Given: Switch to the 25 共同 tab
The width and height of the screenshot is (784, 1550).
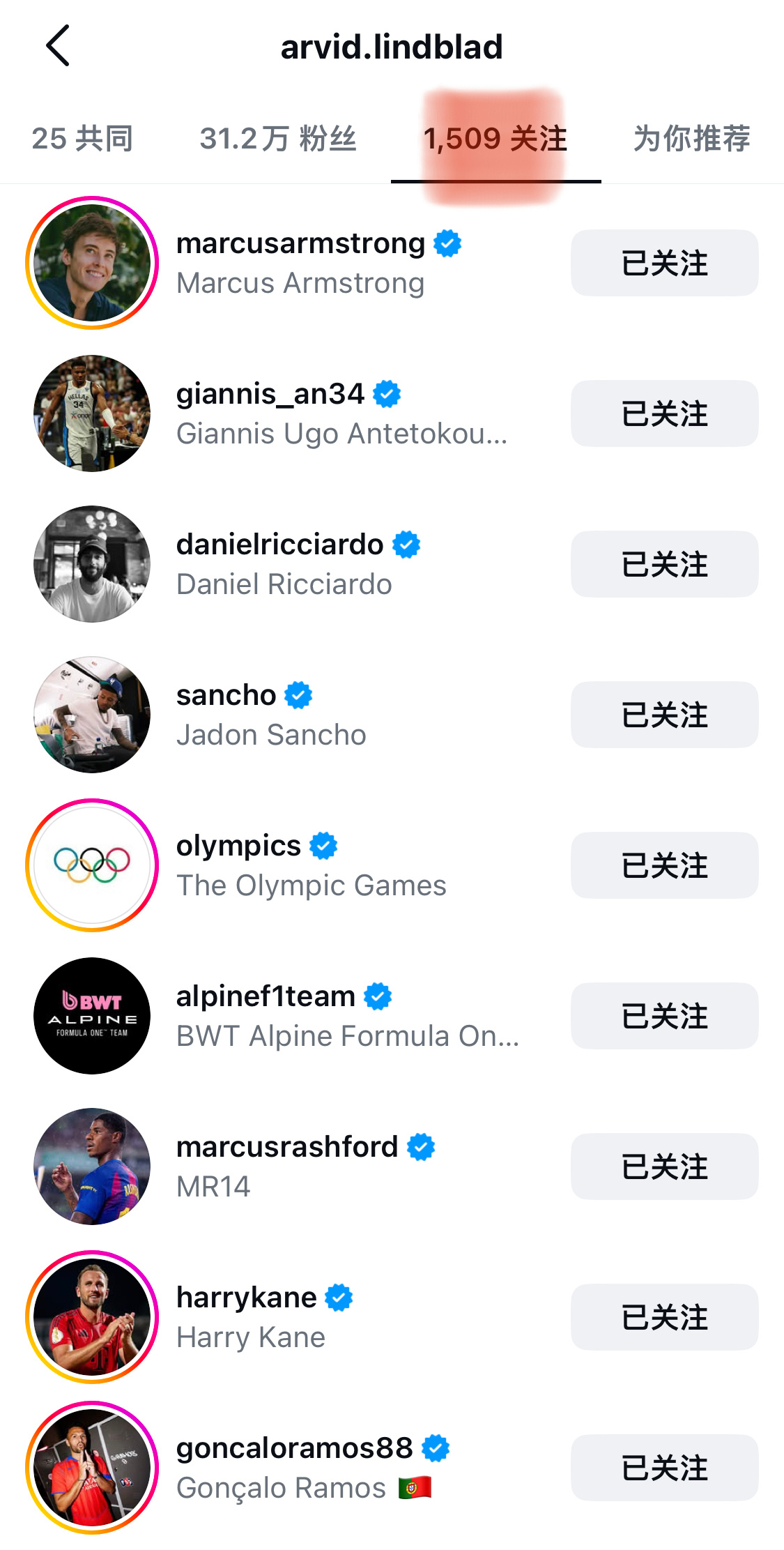Looking at the screenshot, I should 82,139.
